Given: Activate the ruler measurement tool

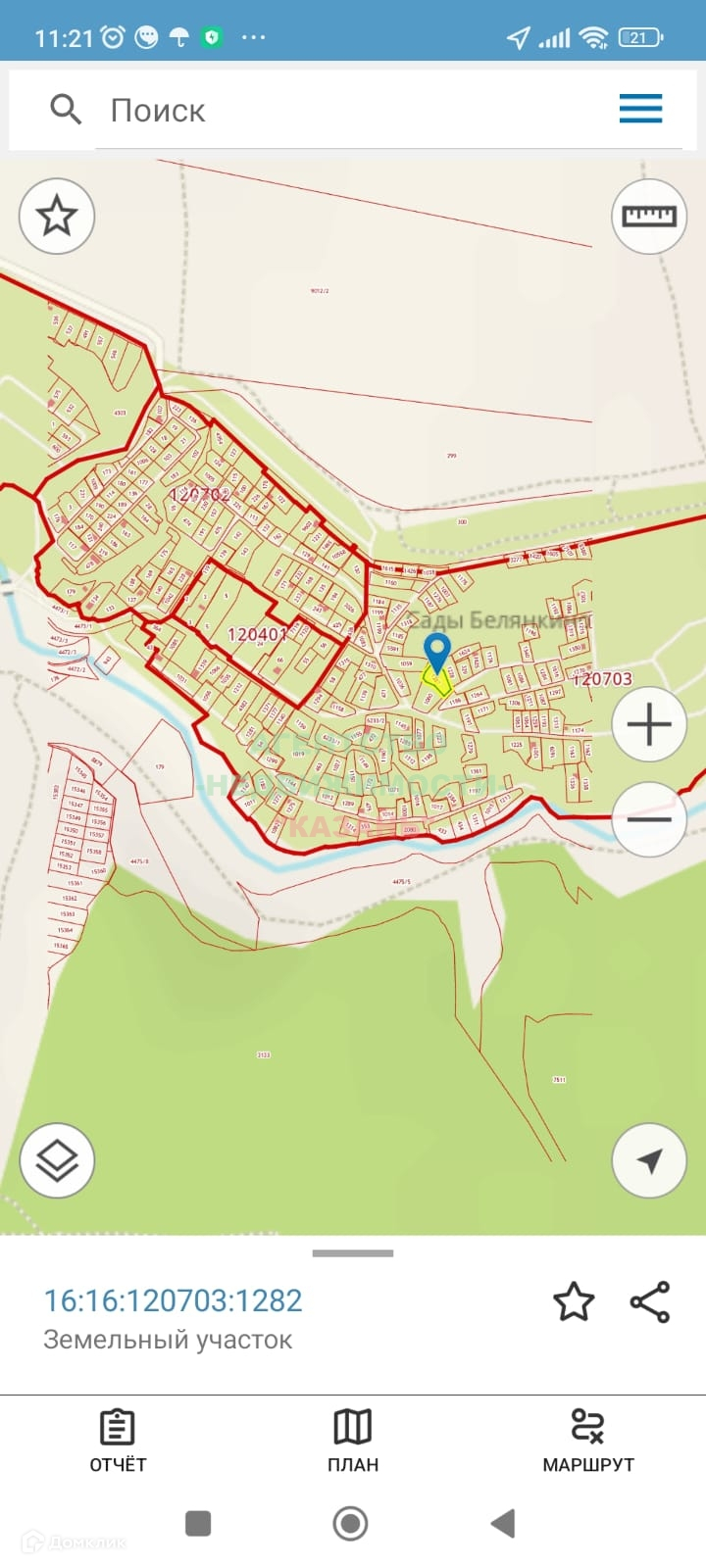Looking at the screenshot, I should 648,217.
